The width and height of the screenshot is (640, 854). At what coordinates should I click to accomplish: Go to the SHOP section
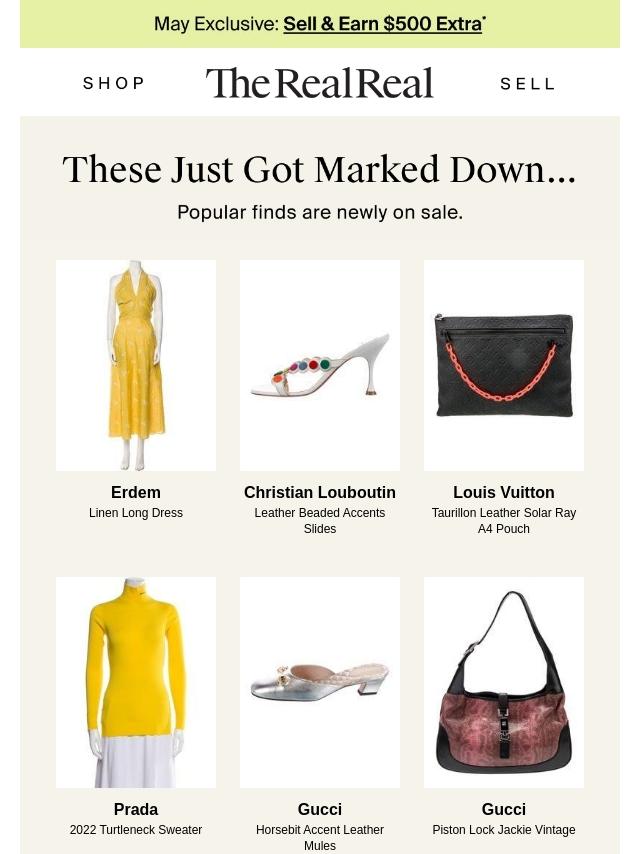(x=114, y=83)
